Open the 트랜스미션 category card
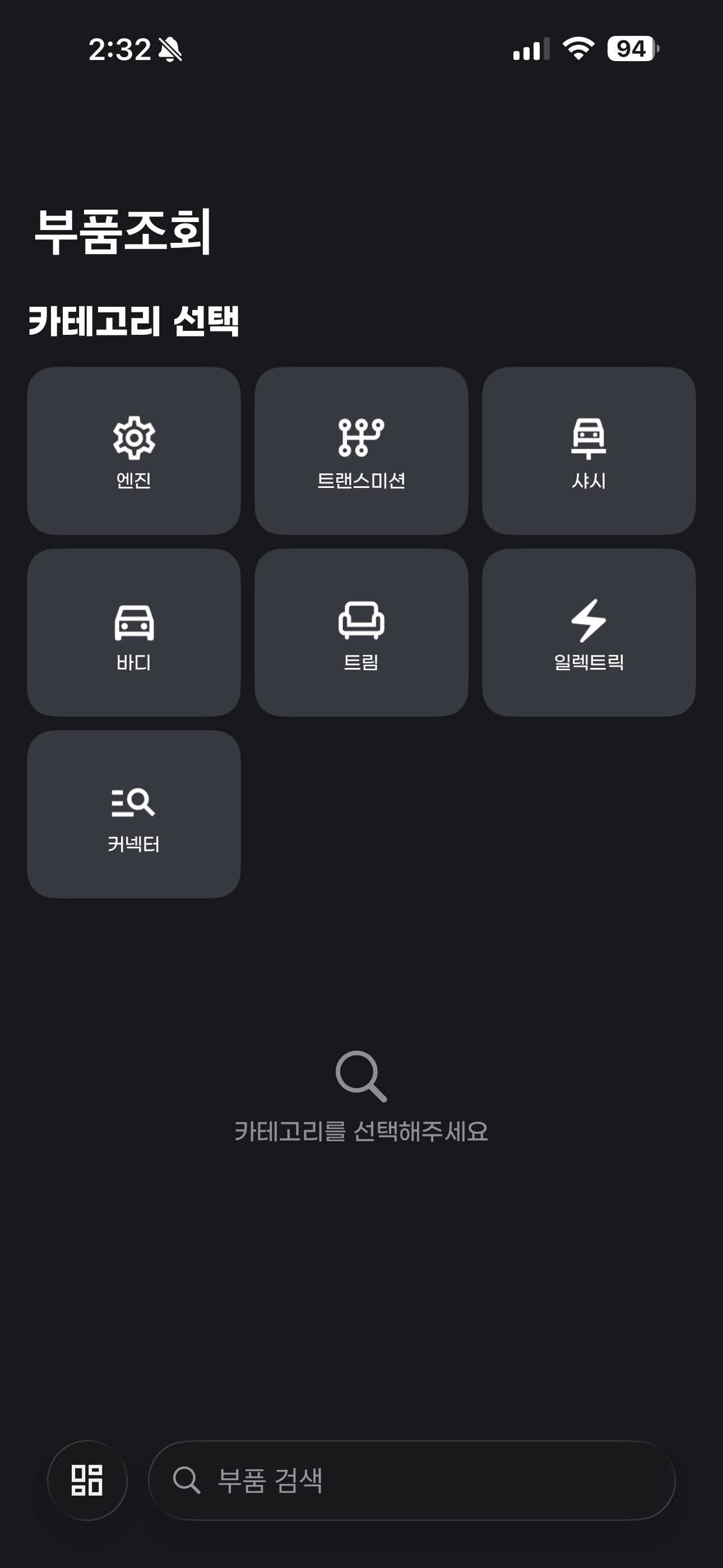Image resolution: width=723 pixels, height=1568 pixels. [361, 450]
